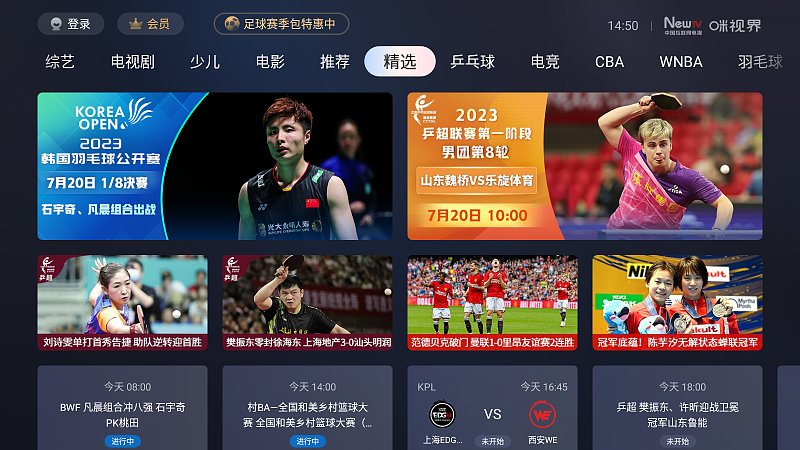Open the 冠军底蕴 陈芋汐 video
The width and height of the screenshot is (800, 450).
pyautogui.click(x=677, y=302)
